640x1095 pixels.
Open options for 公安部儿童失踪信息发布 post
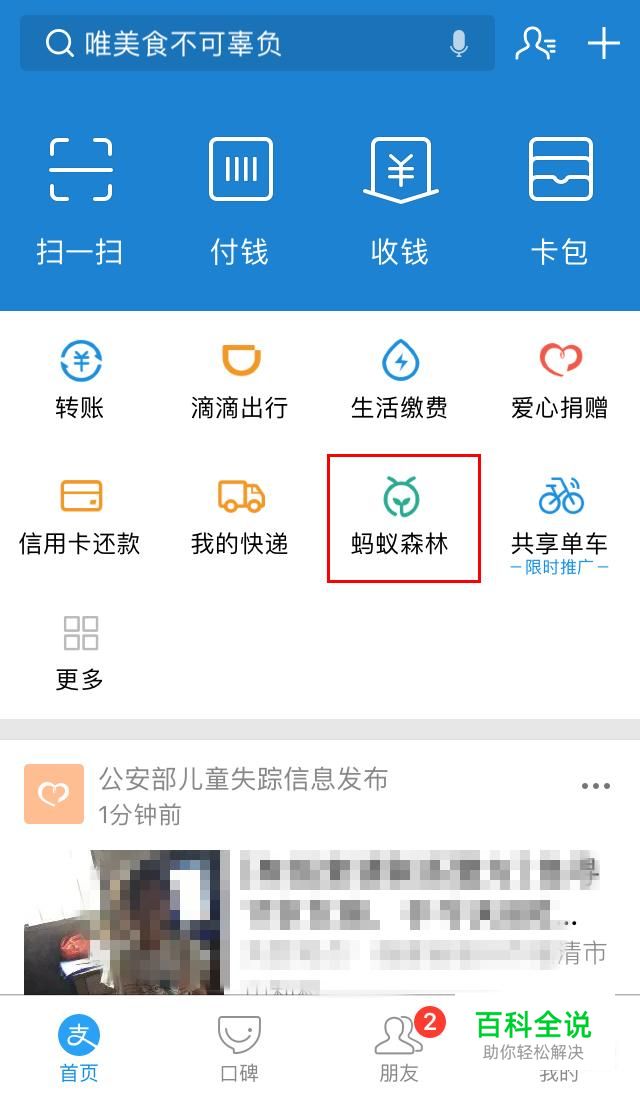pyautogui.click(x=596, y=786)
